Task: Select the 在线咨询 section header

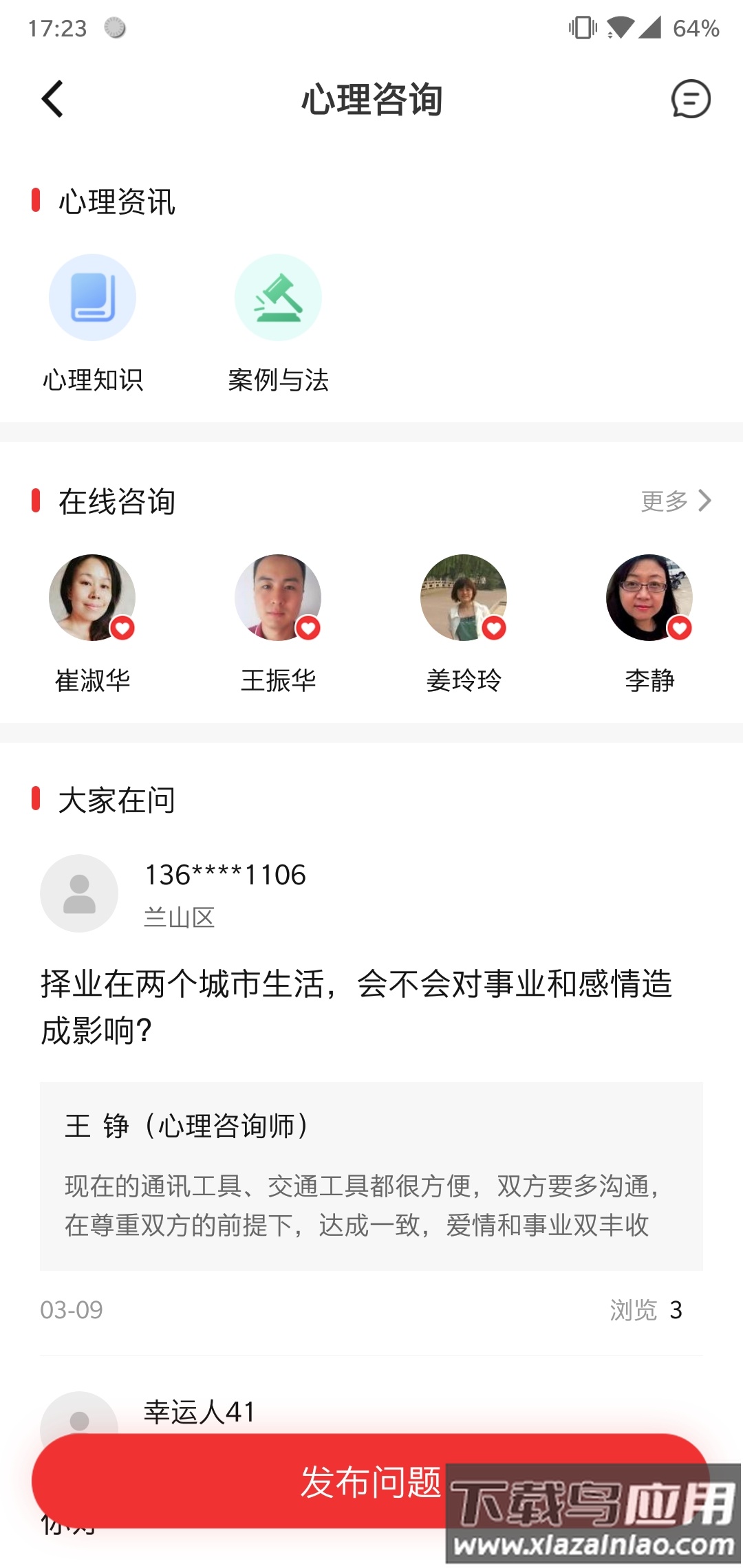Action: (x=117, y=501)
